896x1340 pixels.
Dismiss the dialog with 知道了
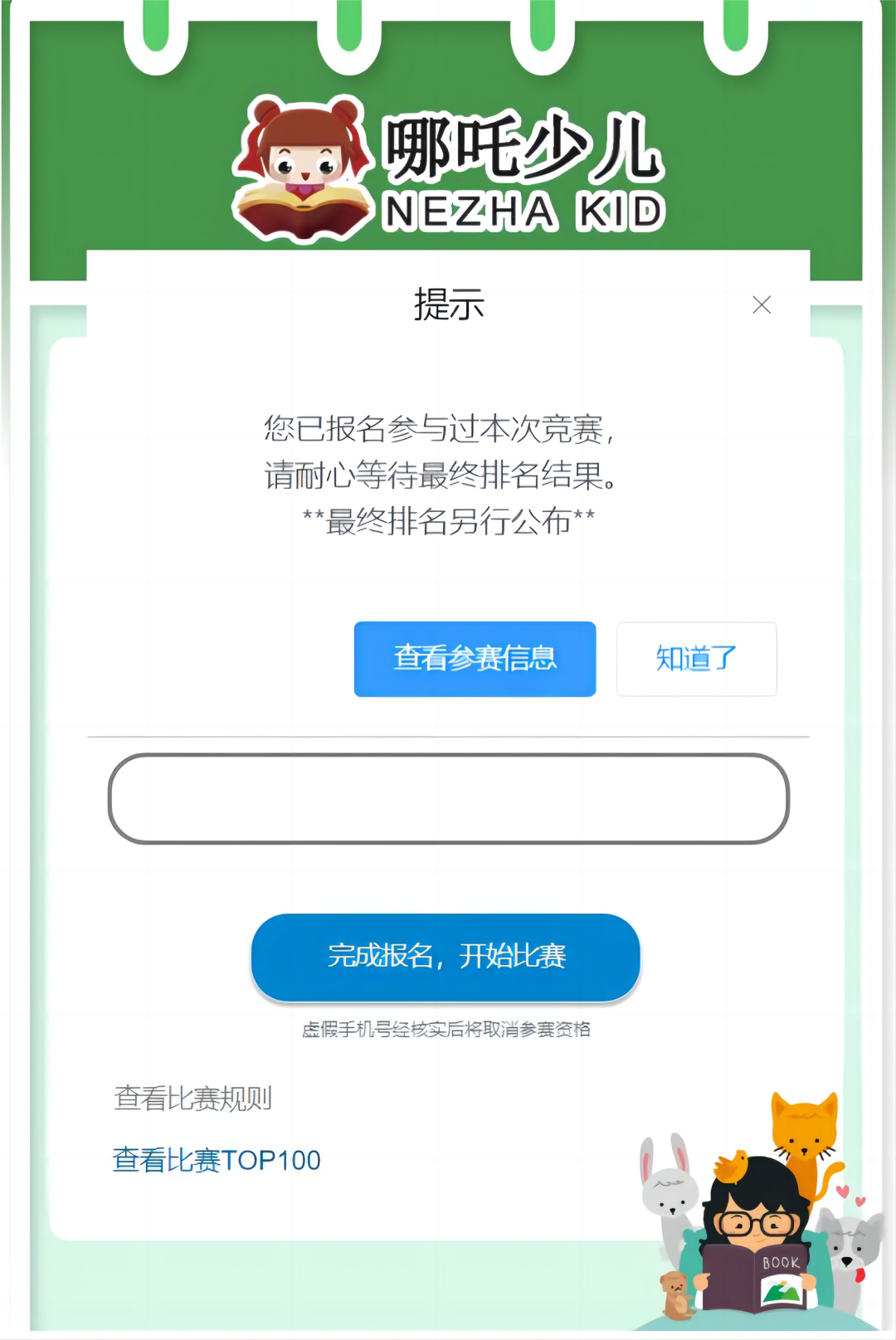click(696, 659)
